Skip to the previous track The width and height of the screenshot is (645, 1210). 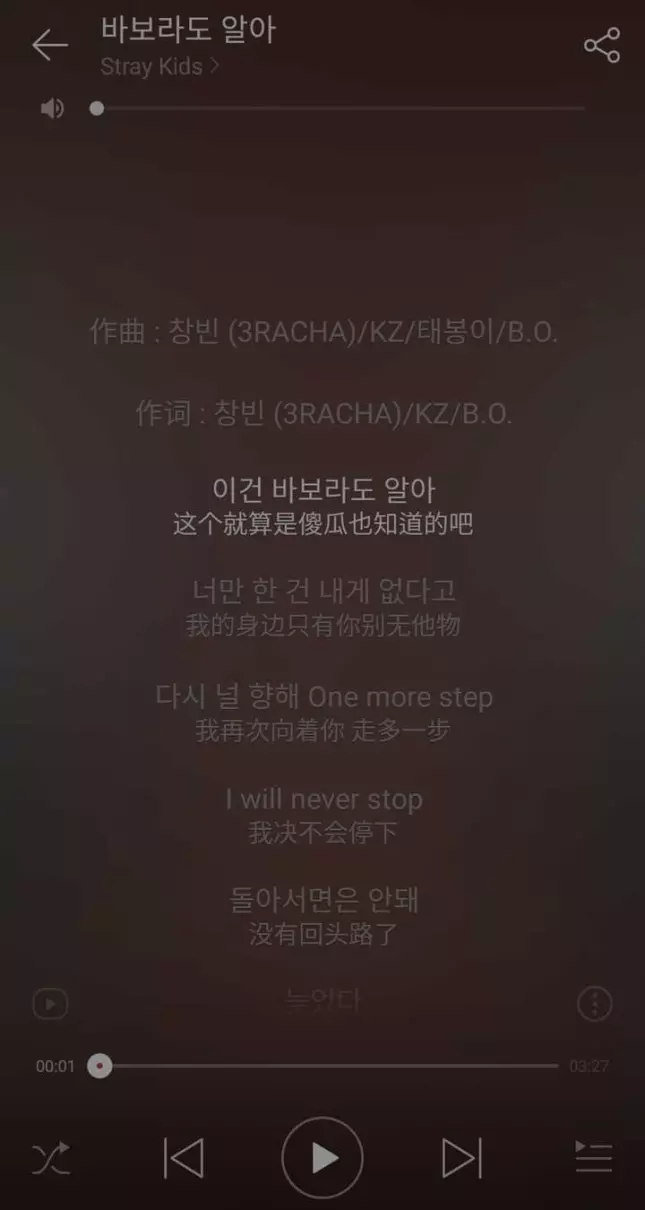(x=184, y=1158)
